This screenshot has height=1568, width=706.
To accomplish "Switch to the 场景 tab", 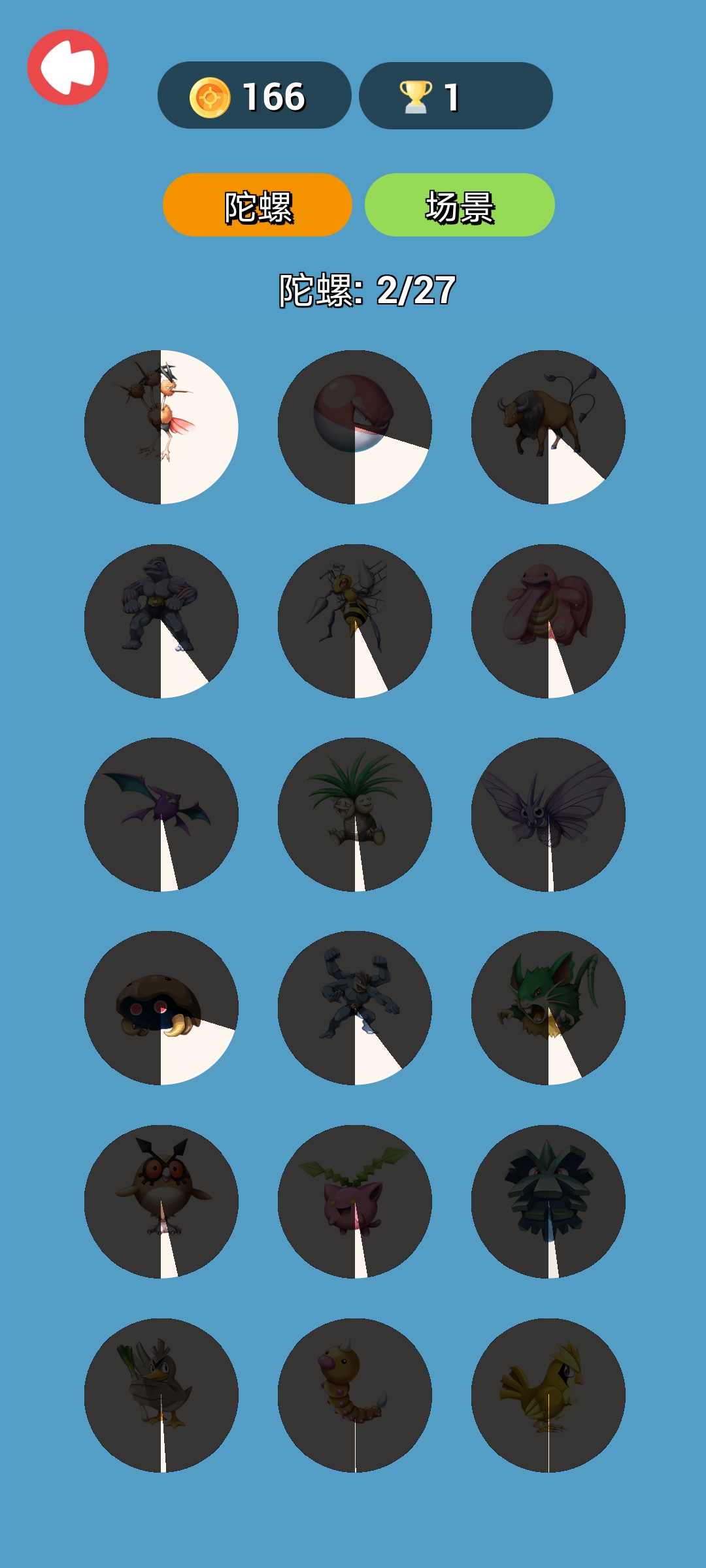I will coord(459,205).
